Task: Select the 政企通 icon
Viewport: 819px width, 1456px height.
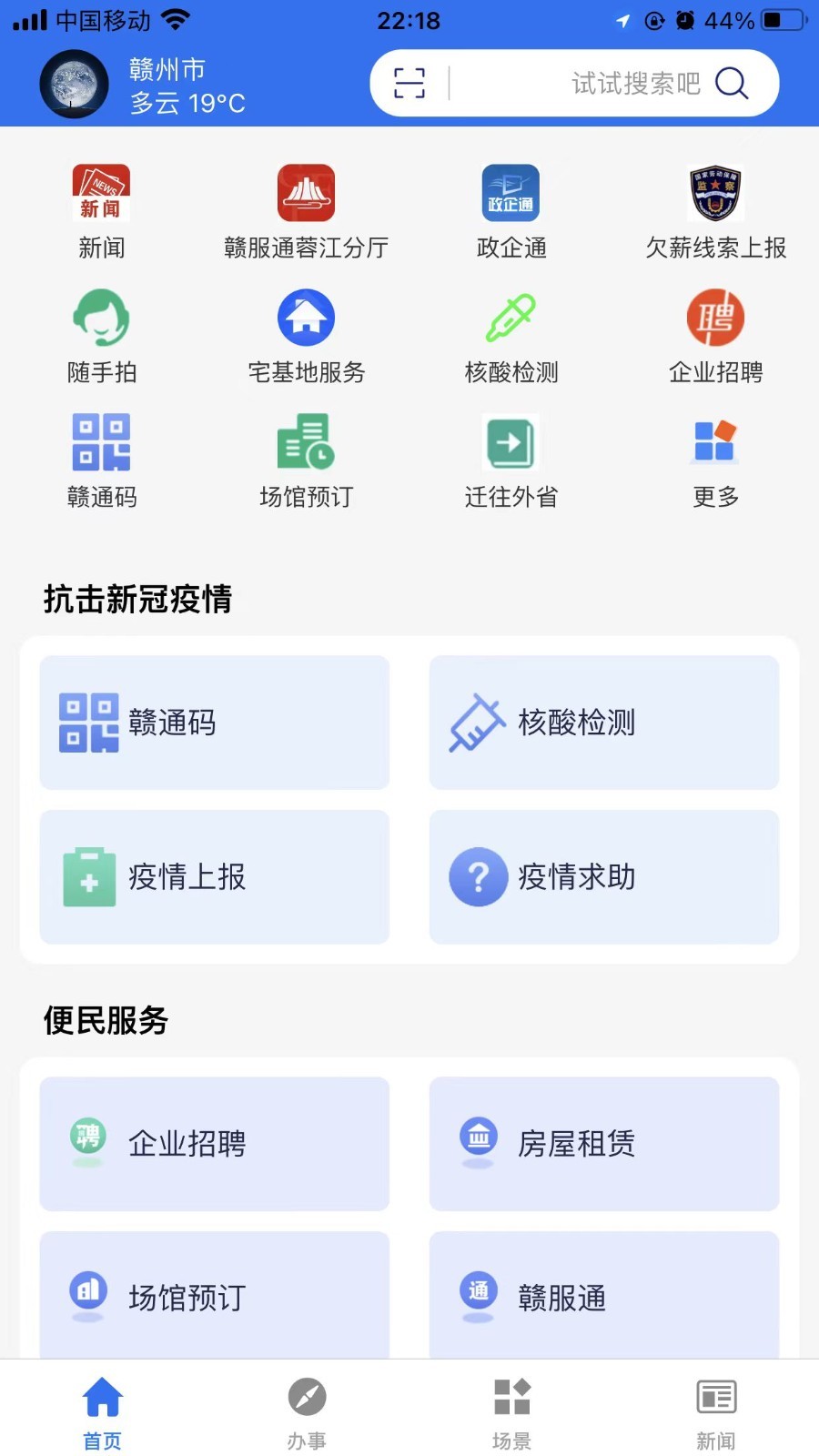Action: (x=511, y=209)
